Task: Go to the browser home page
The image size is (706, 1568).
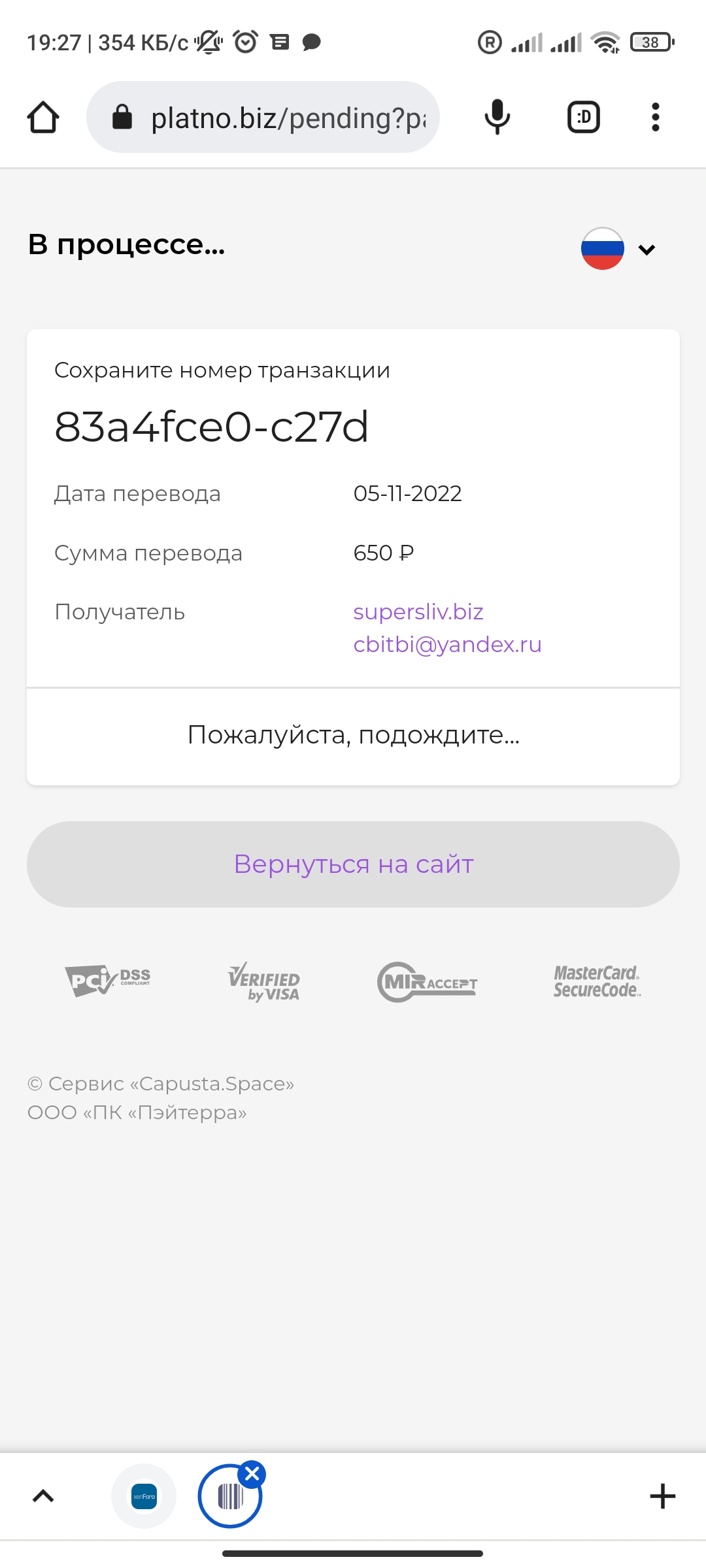Action: click(x=43, y=118)
